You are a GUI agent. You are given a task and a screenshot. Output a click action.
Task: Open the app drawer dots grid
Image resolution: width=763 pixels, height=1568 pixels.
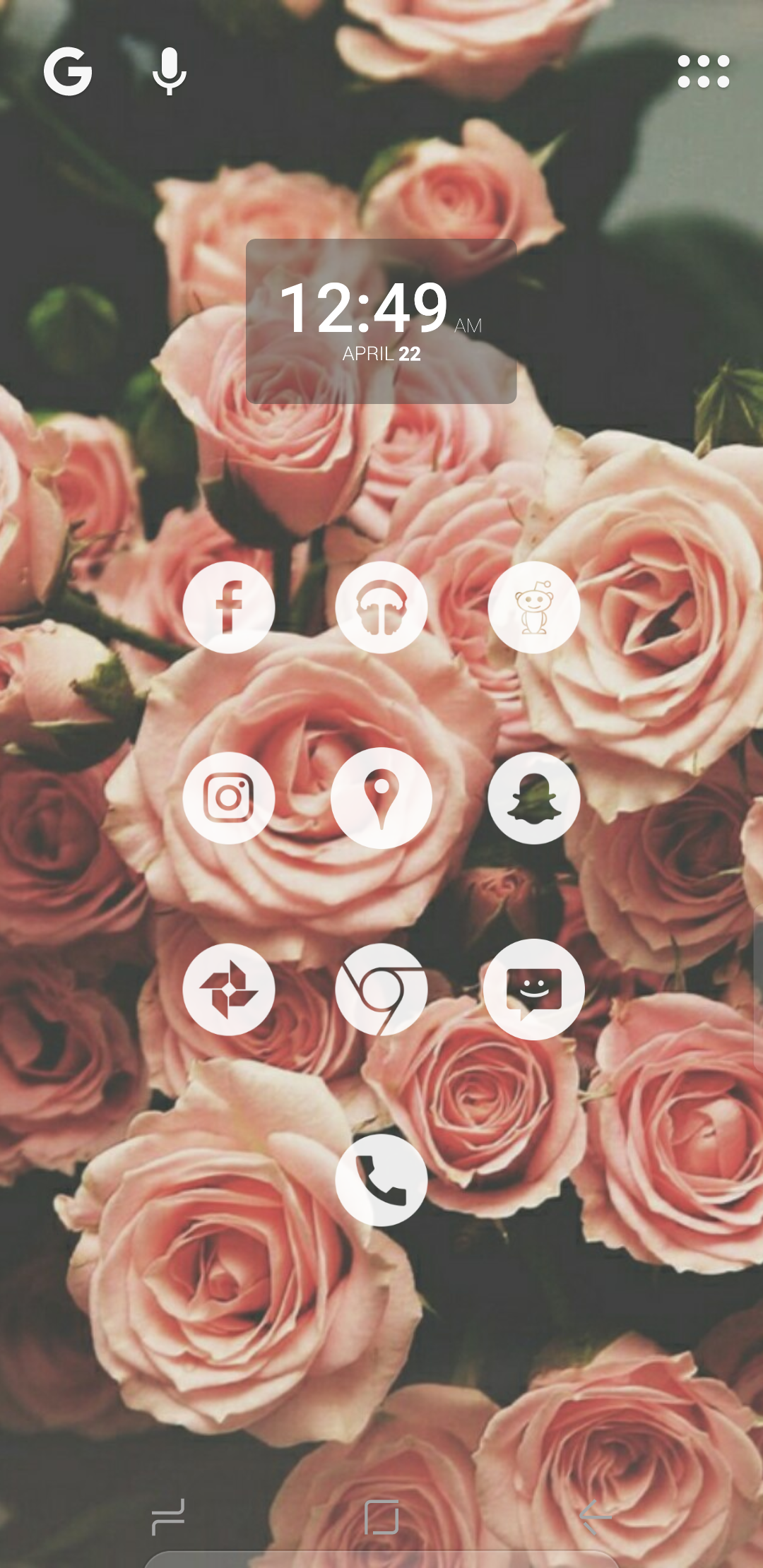click(703, 71)
